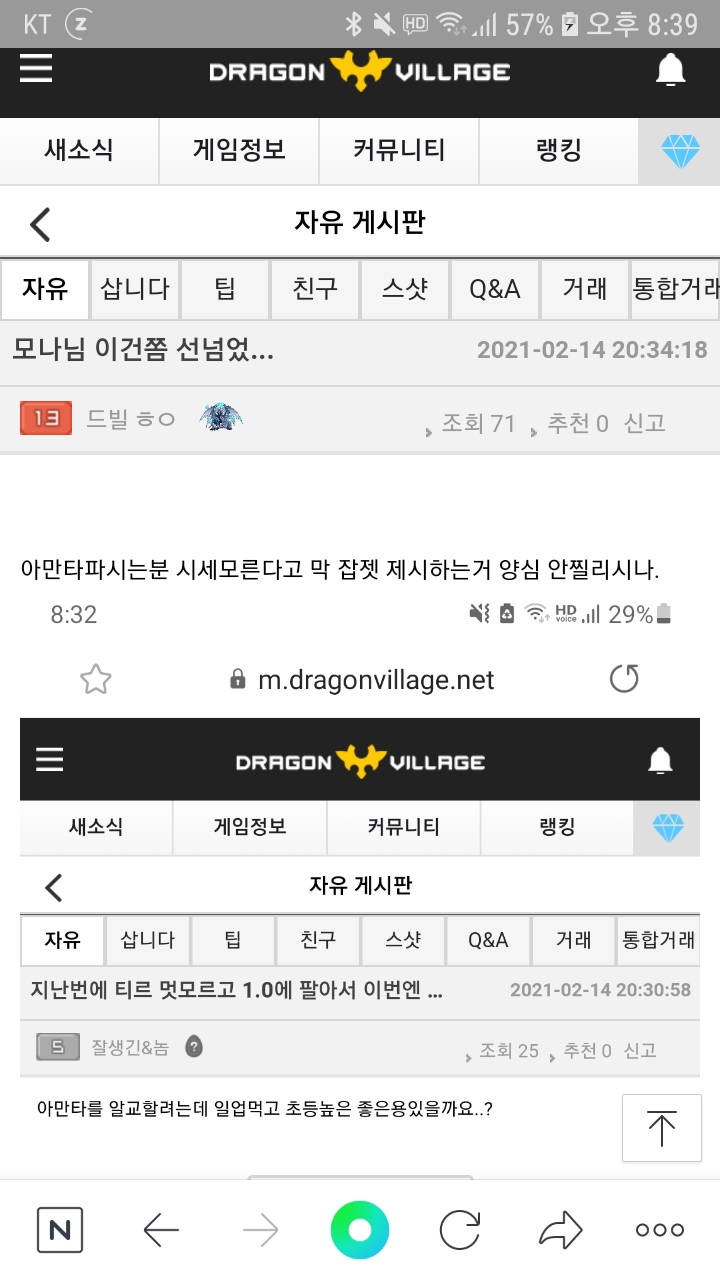The width and height of the screenshot is (720, 1280).
Task: Report this post with 신고
Action: [x=644, y=423]
